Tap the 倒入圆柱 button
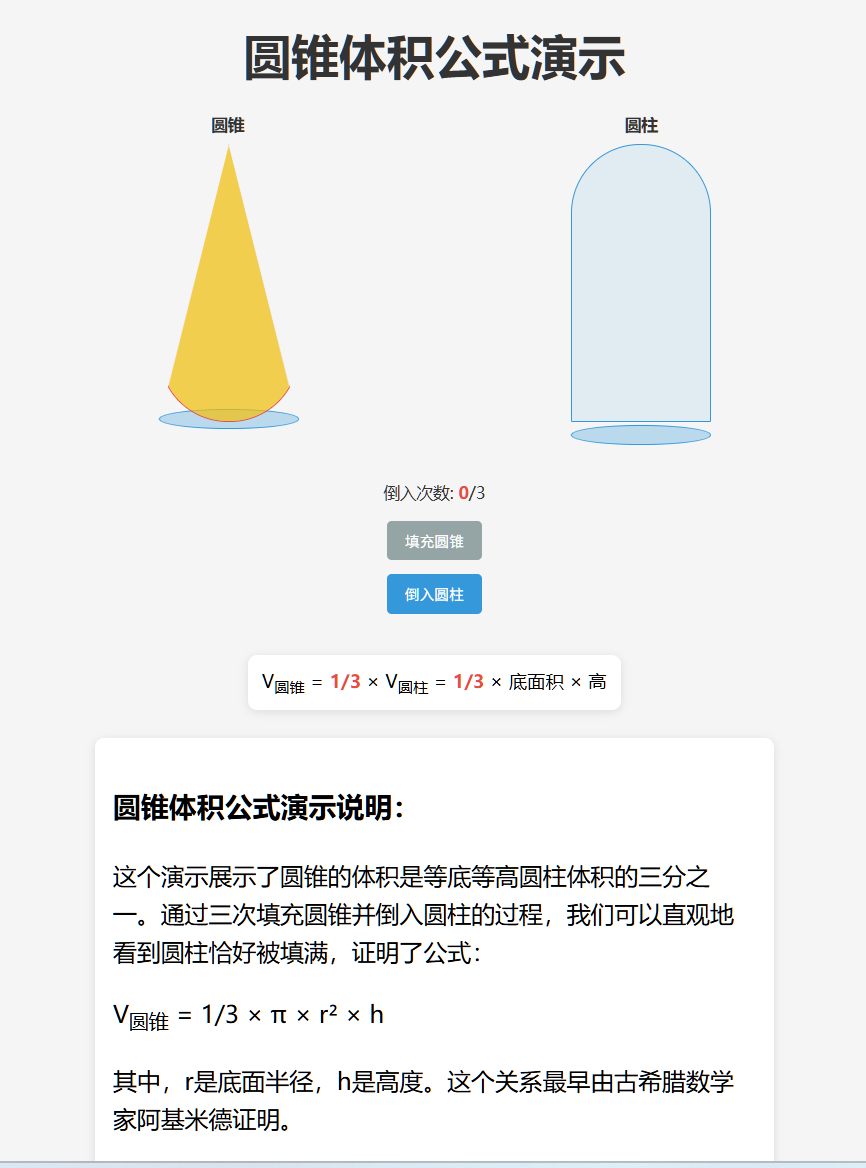 (x=434, y=594)
